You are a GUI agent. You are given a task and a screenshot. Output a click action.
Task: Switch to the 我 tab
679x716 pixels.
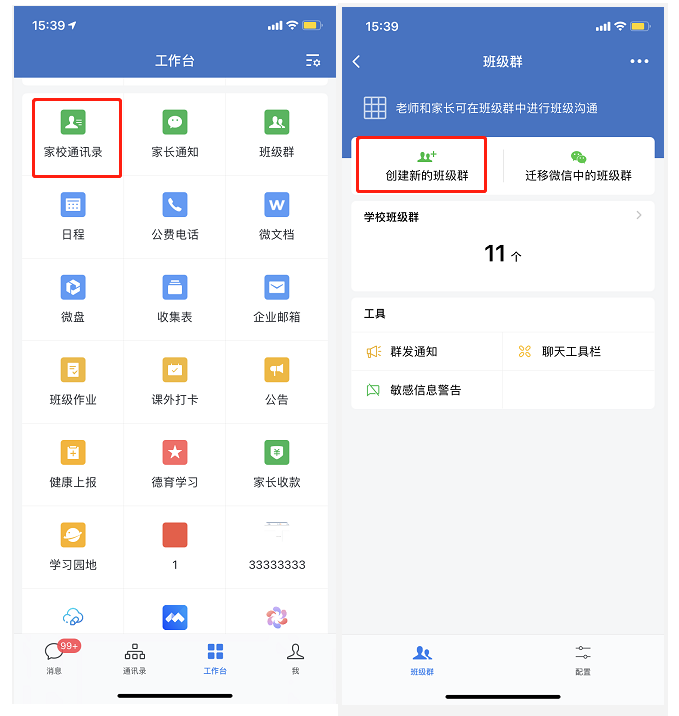[x=295, y=658]
